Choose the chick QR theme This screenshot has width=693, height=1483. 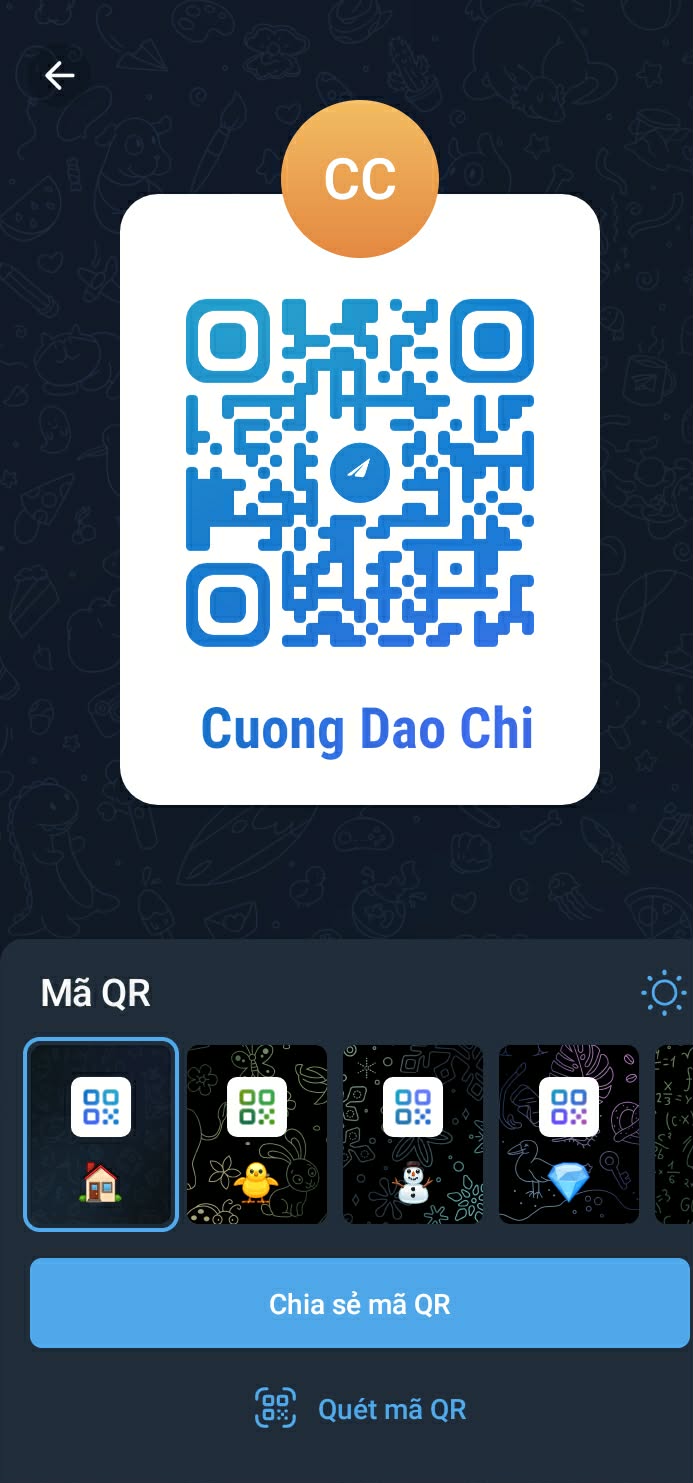257,1133
